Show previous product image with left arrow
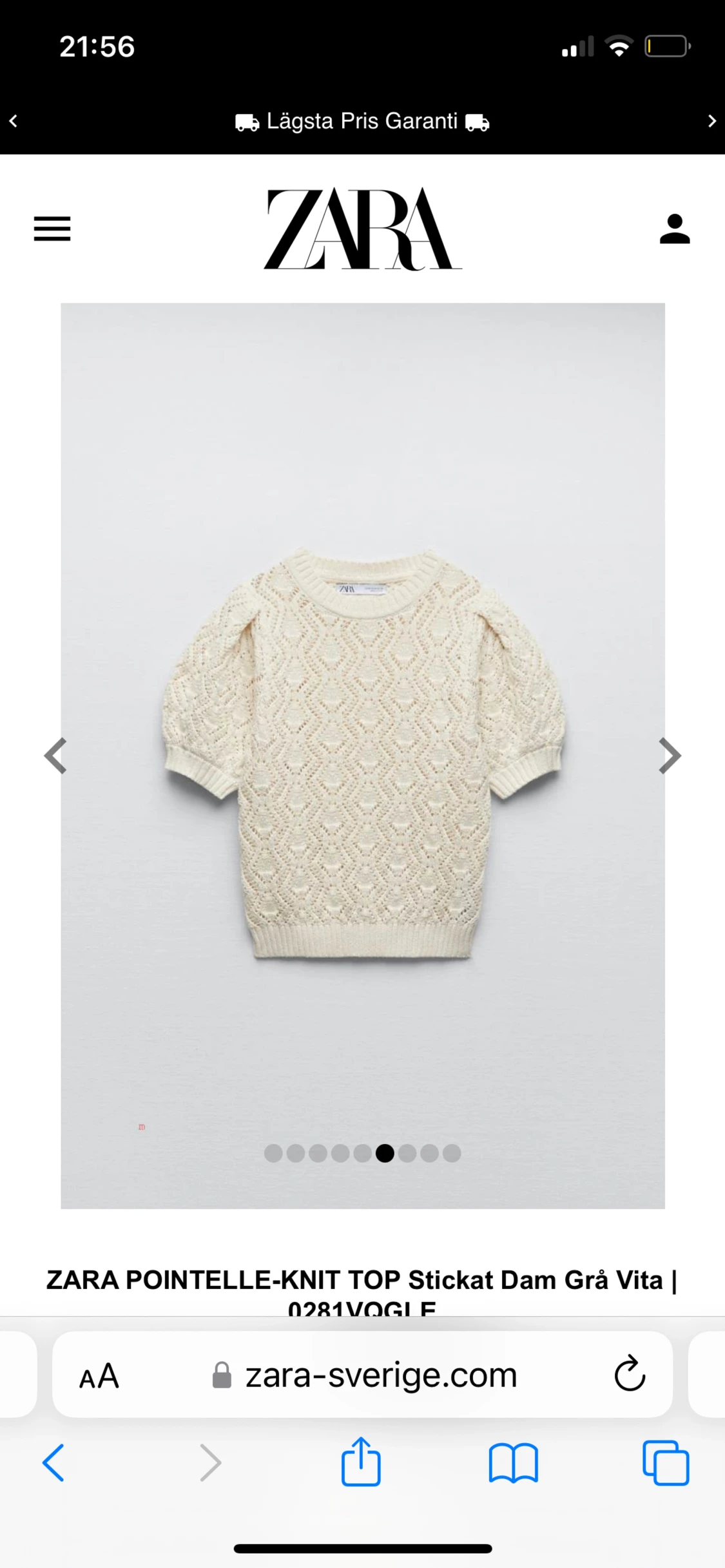Screen dimensions: 725x1568 tap(55, 755)
